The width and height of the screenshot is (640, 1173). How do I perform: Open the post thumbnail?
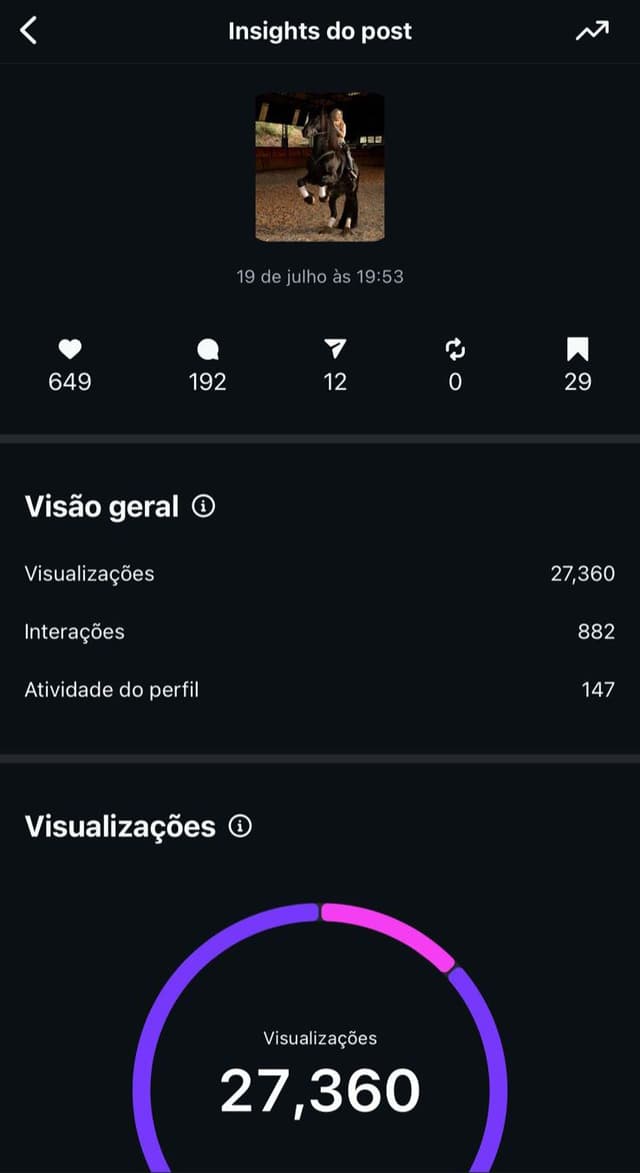pyautogui.click(x=320, y=167)
